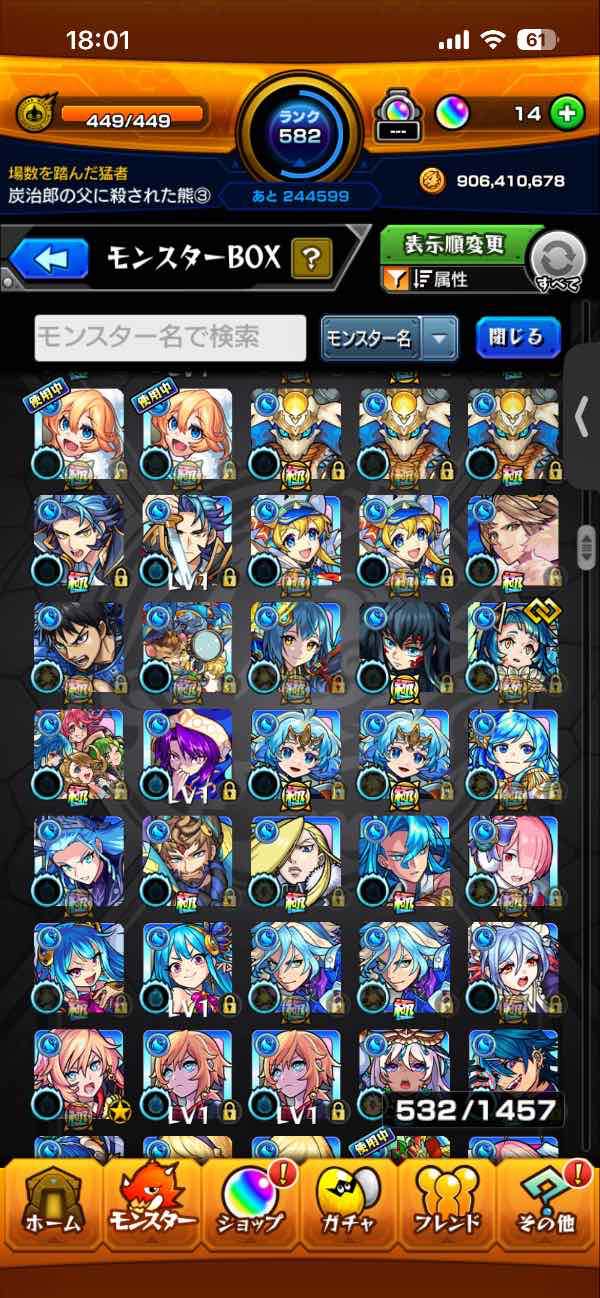600x1298 pixels.
Task: Add orbs with the green plus
Action: [x=567, y=114]
